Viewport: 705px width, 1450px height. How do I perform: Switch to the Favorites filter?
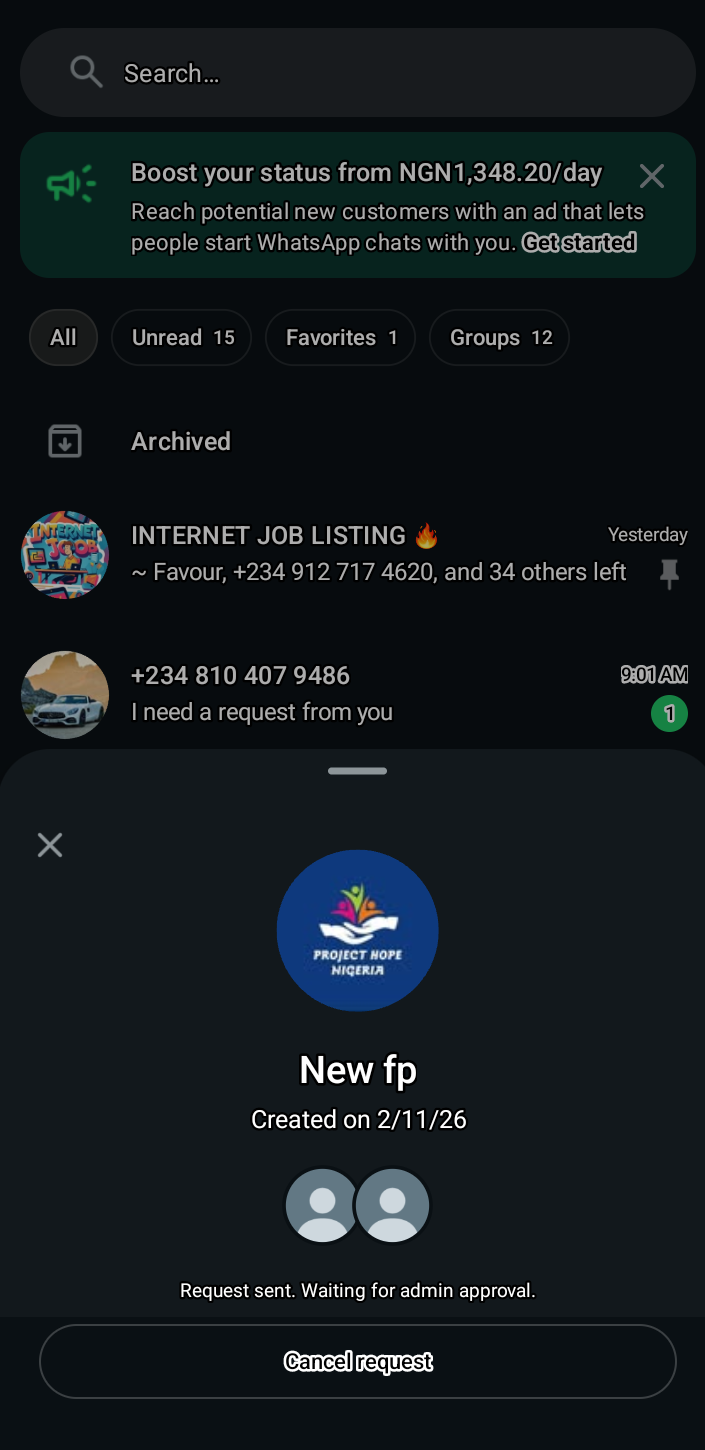pos(340,338)
